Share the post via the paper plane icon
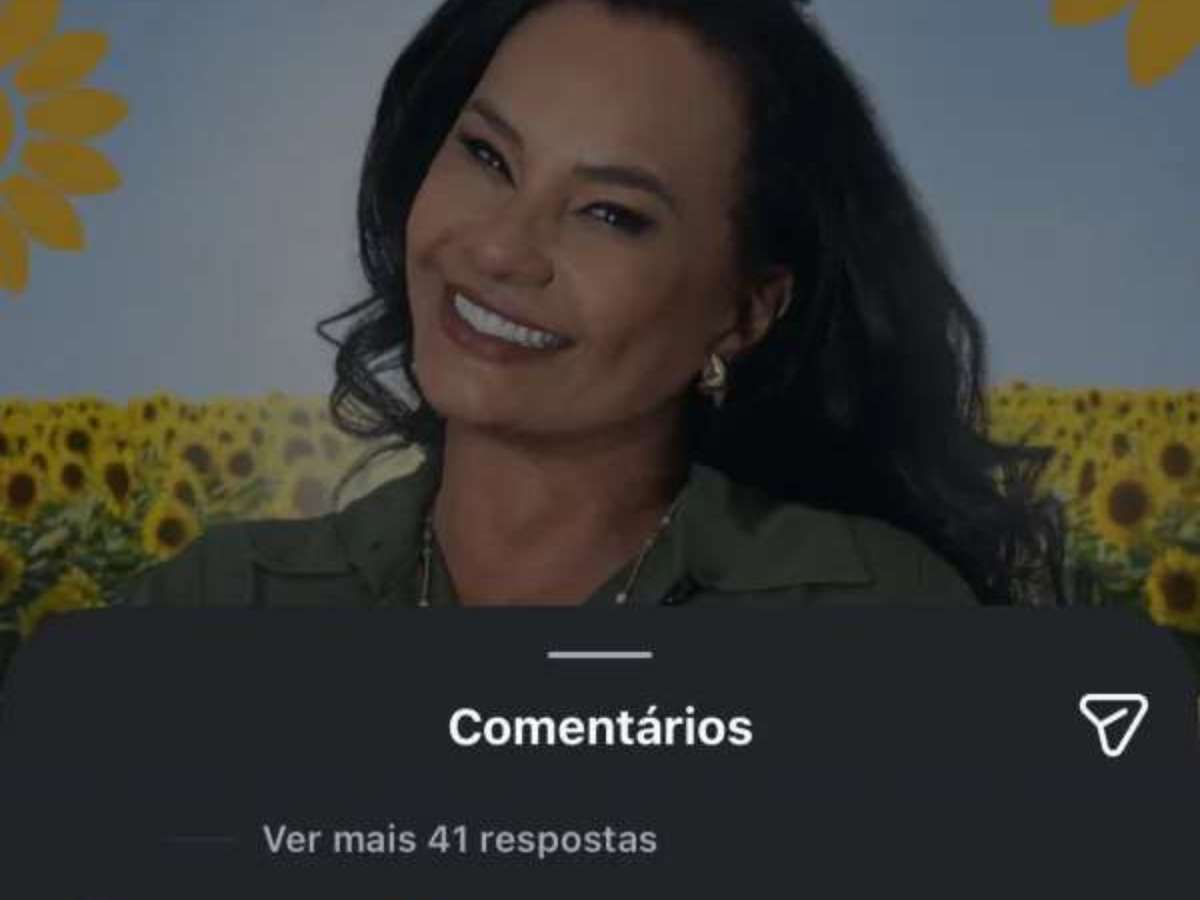This screenshot has width=1200, height=900. [1113, 724]
